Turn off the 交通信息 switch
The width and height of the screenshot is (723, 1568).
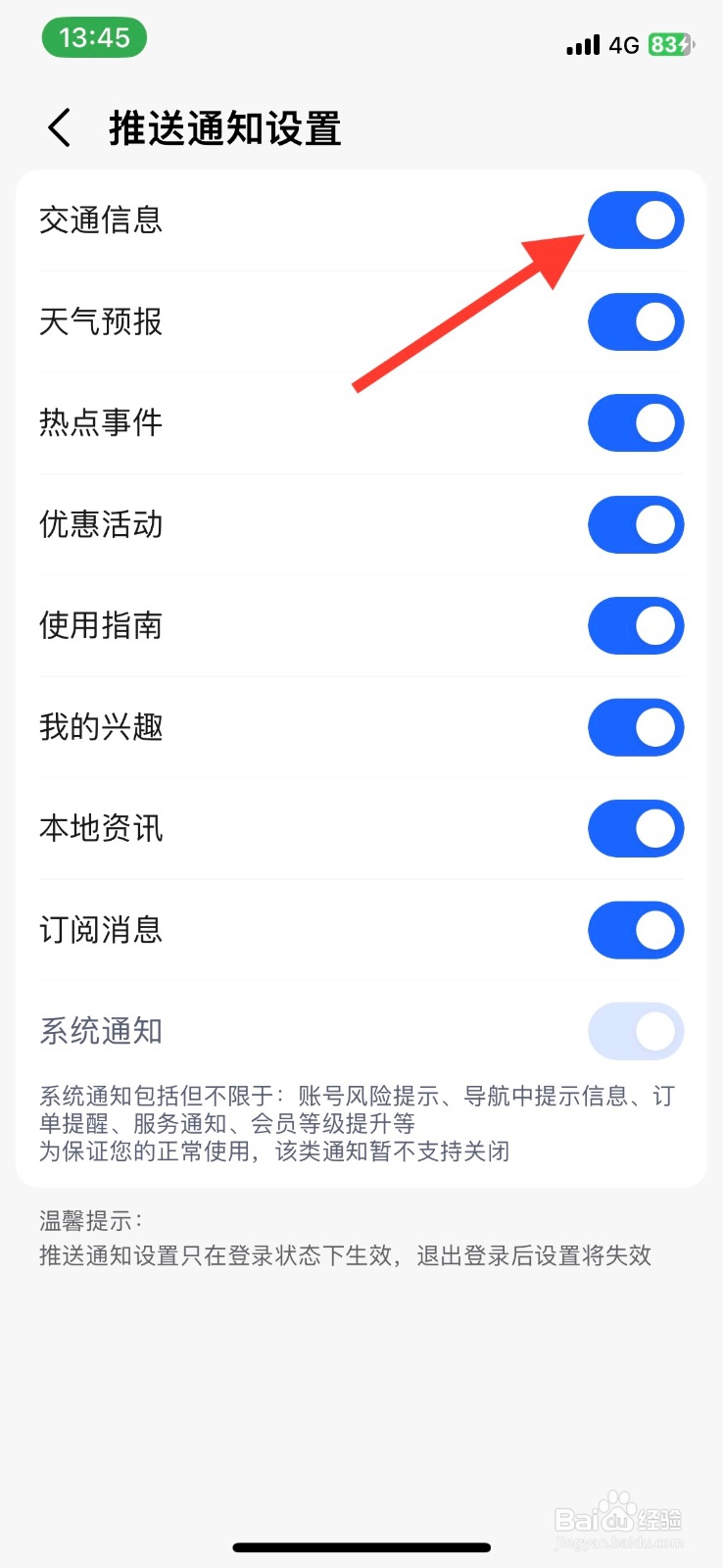[636, 220]
